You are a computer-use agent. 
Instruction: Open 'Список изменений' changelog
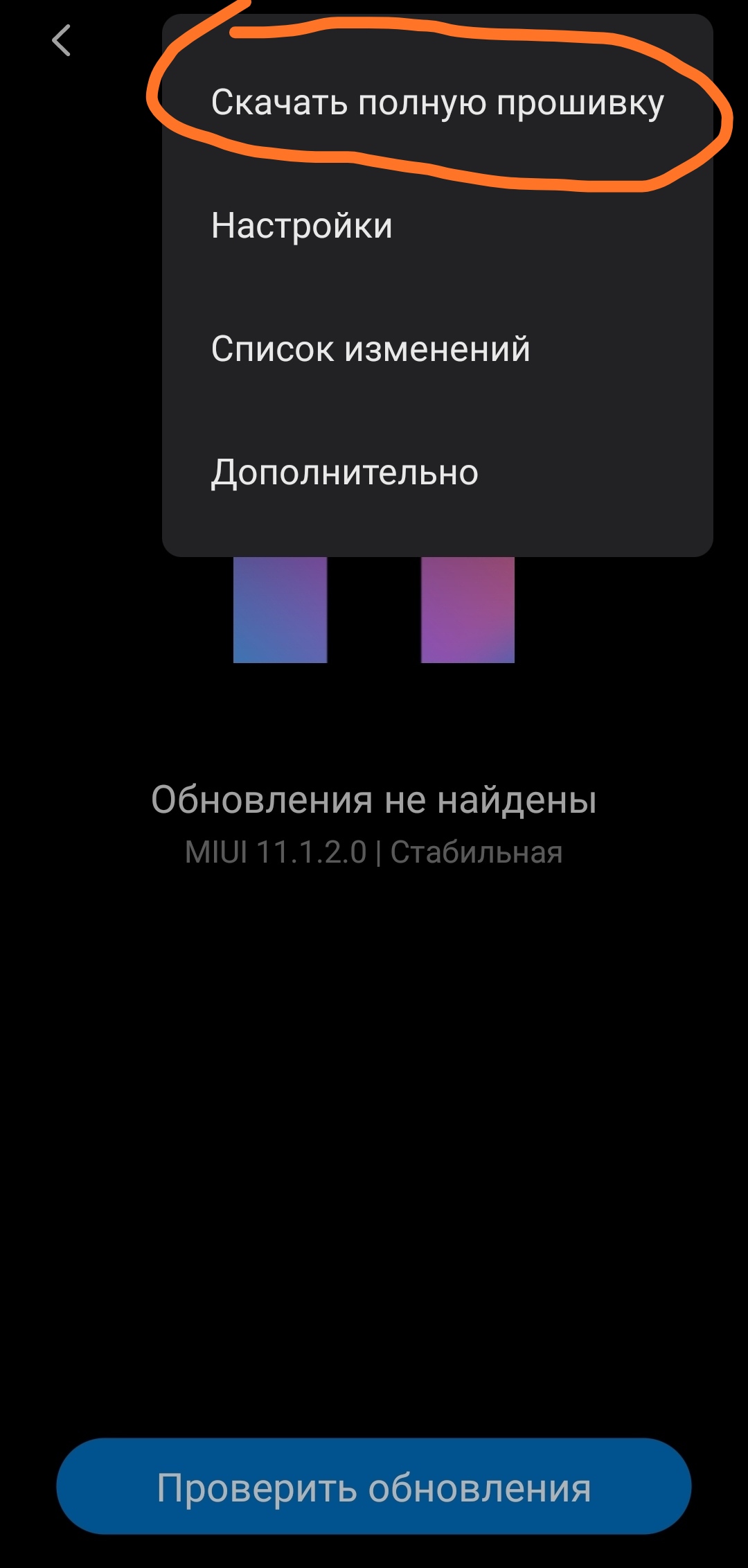click(371, 349)
